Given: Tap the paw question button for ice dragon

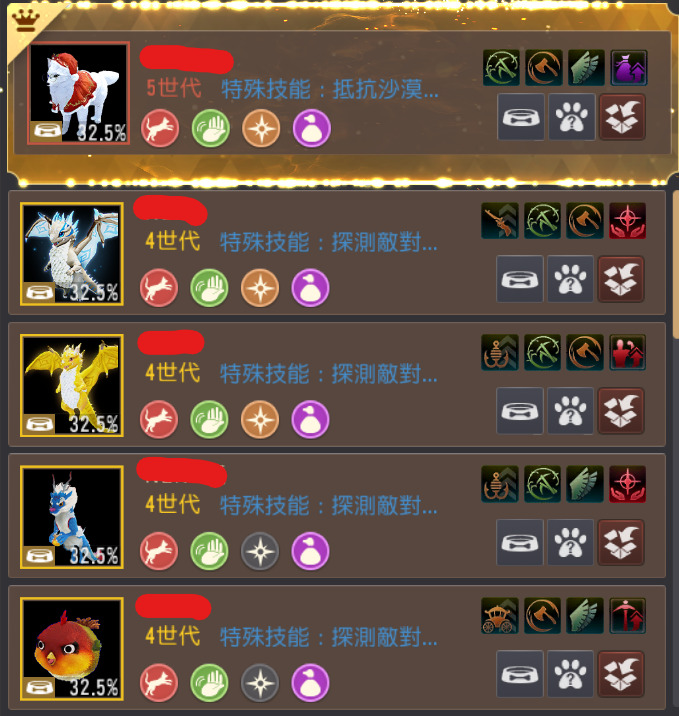Looking at the screenshot, I should click(x=571, y=279).
